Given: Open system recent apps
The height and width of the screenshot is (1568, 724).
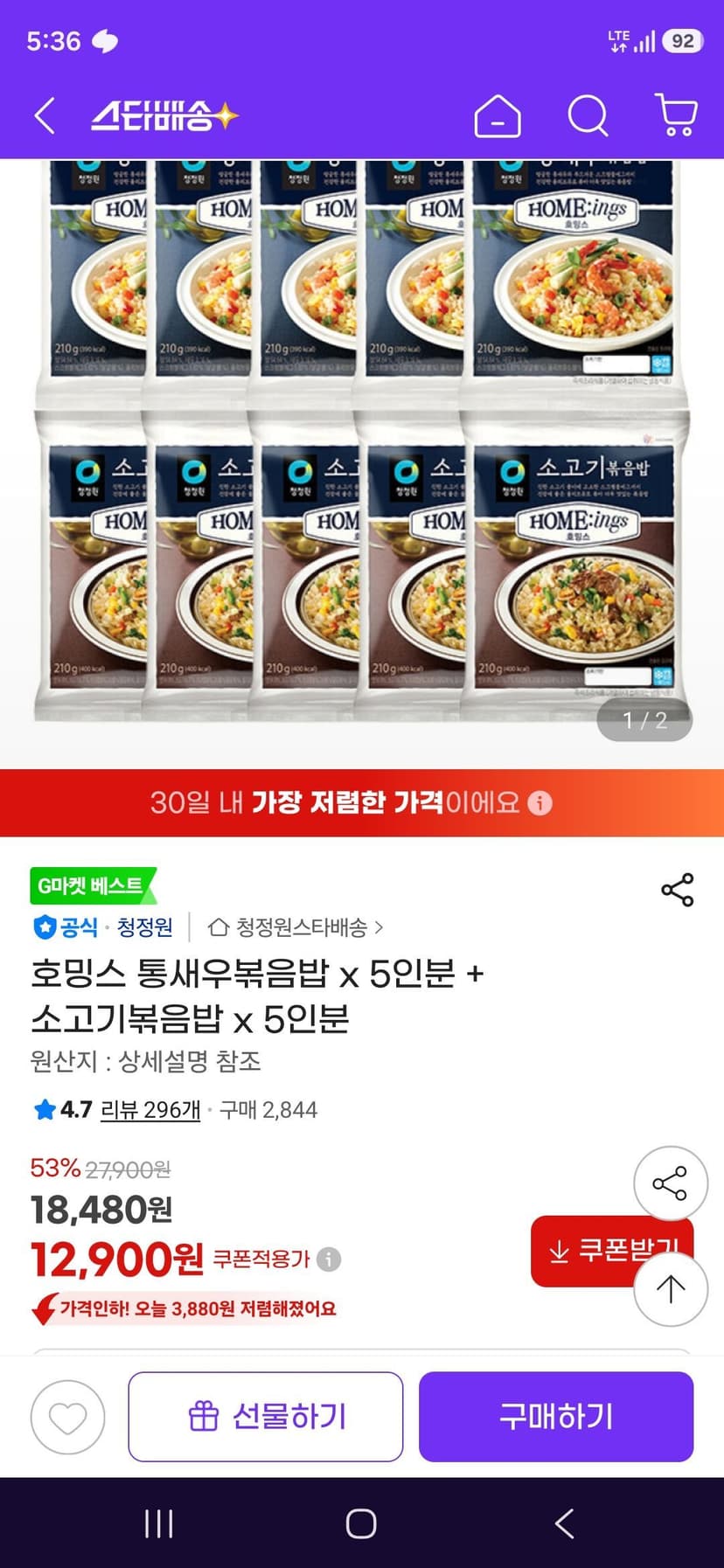Looking at the screenshot, I should pos(158,1523).
